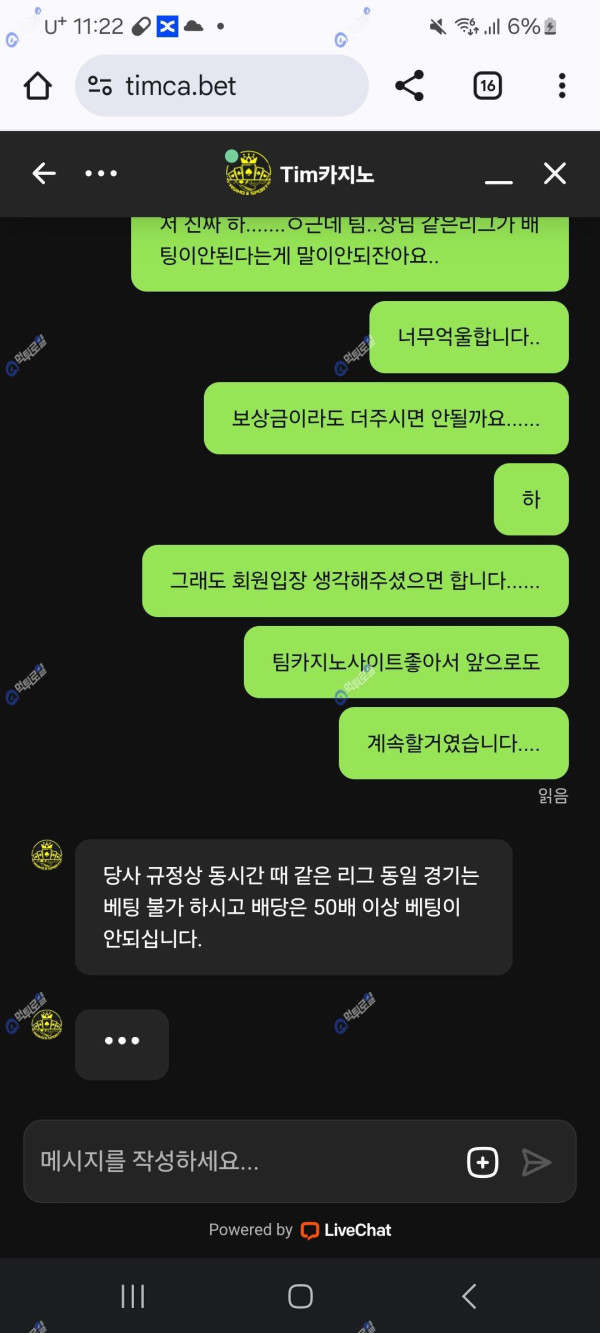Attach a file with the plus icon
Image resolution: width=600 pixels, height=1333 pixels.
(482, 1161)
